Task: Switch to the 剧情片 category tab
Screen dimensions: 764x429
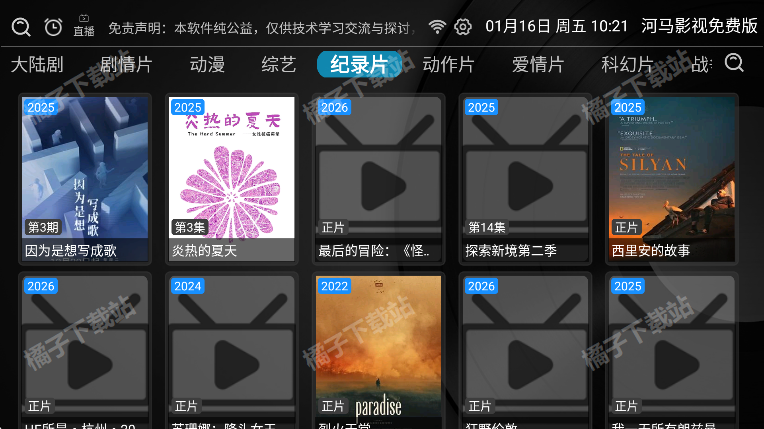Action: point(126,65)
